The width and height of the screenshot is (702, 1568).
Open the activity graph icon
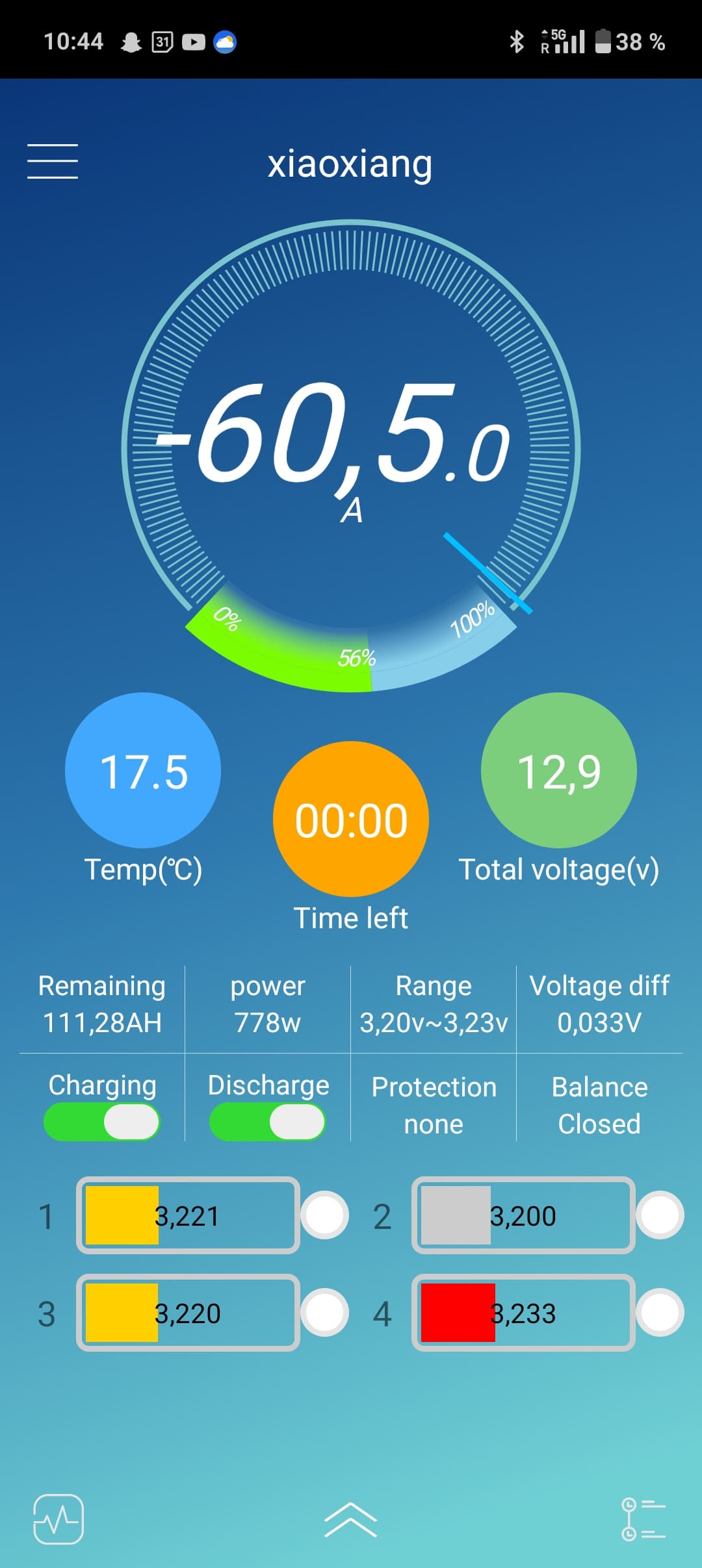(58, 1519)
